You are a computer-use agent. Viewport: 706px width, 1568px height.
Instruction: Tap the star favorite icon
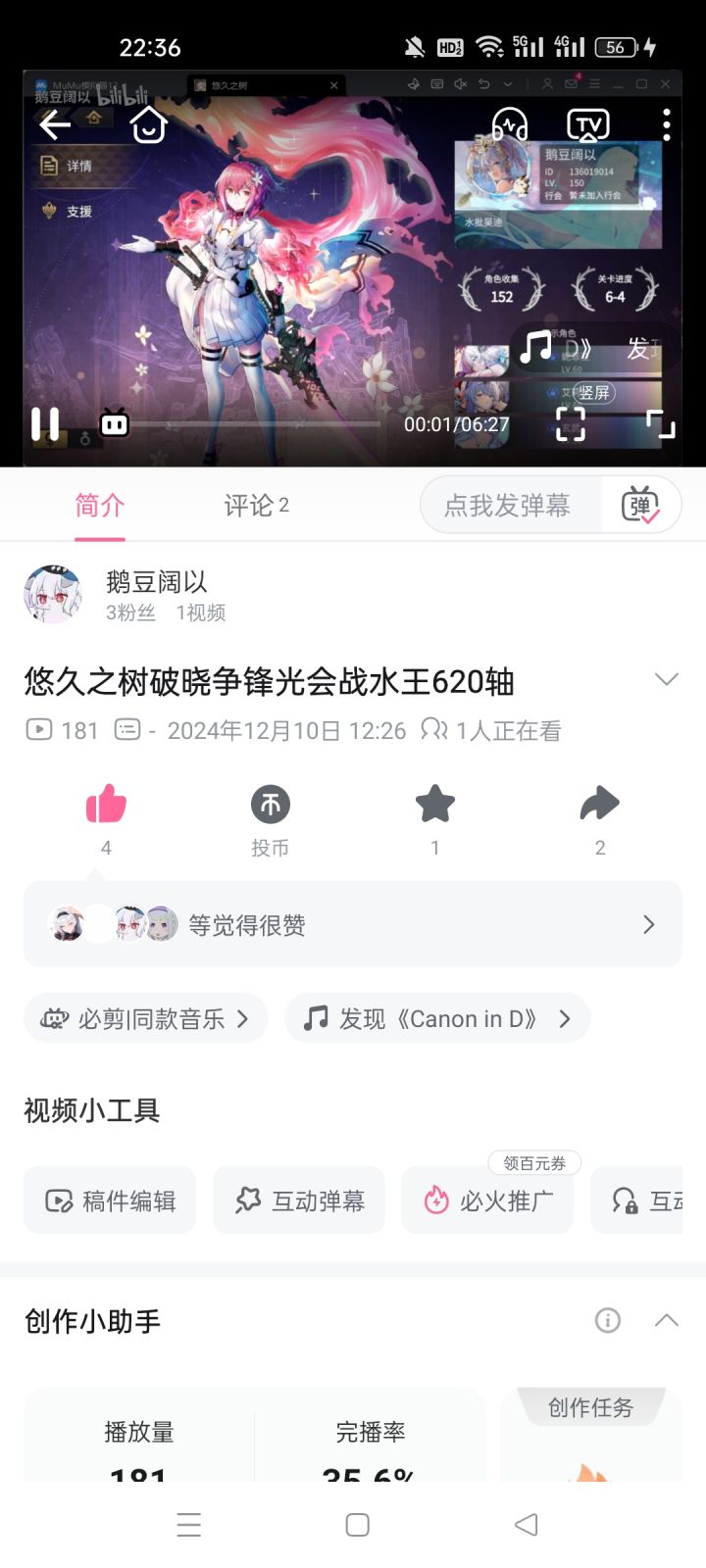(435, 804)
